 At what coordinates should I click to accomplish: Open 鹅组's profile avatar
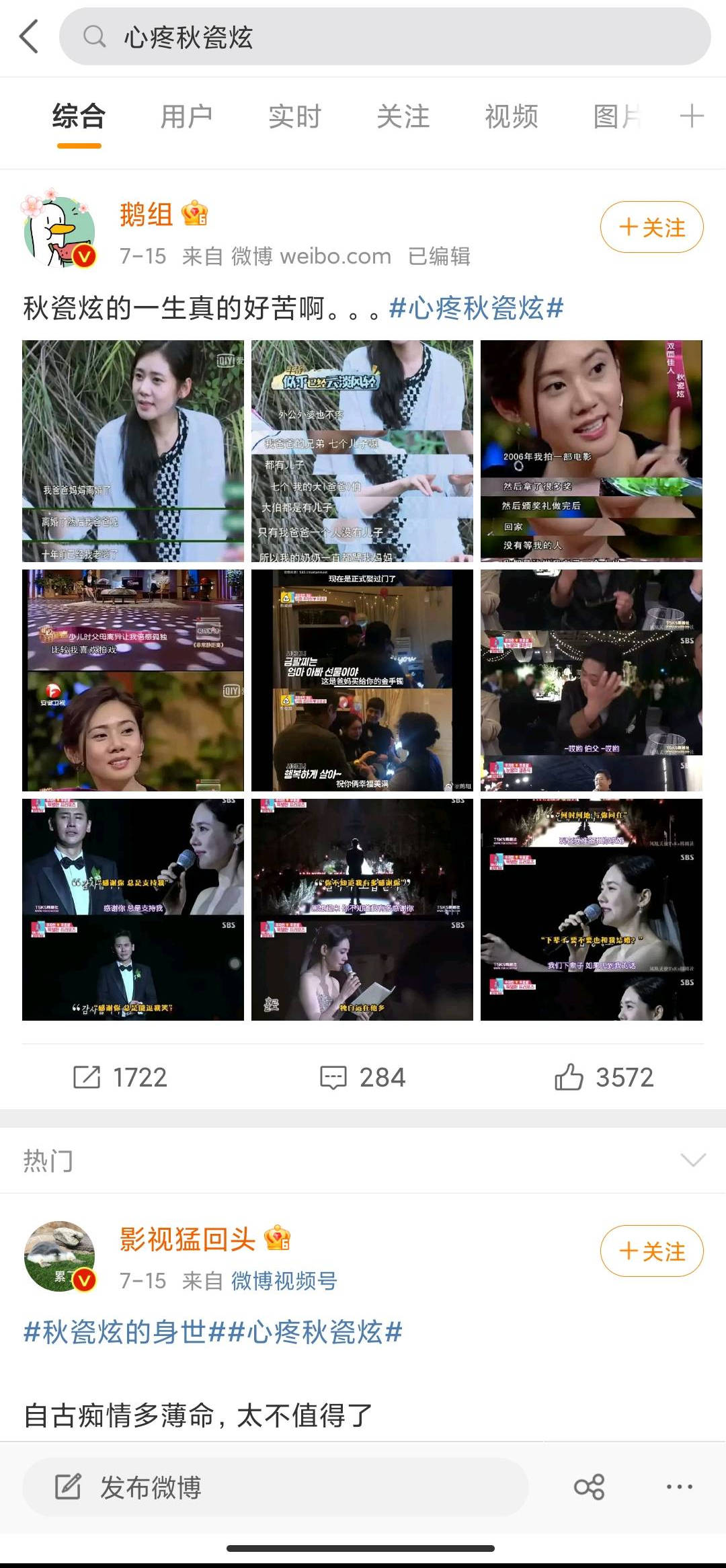coord(60,231)
